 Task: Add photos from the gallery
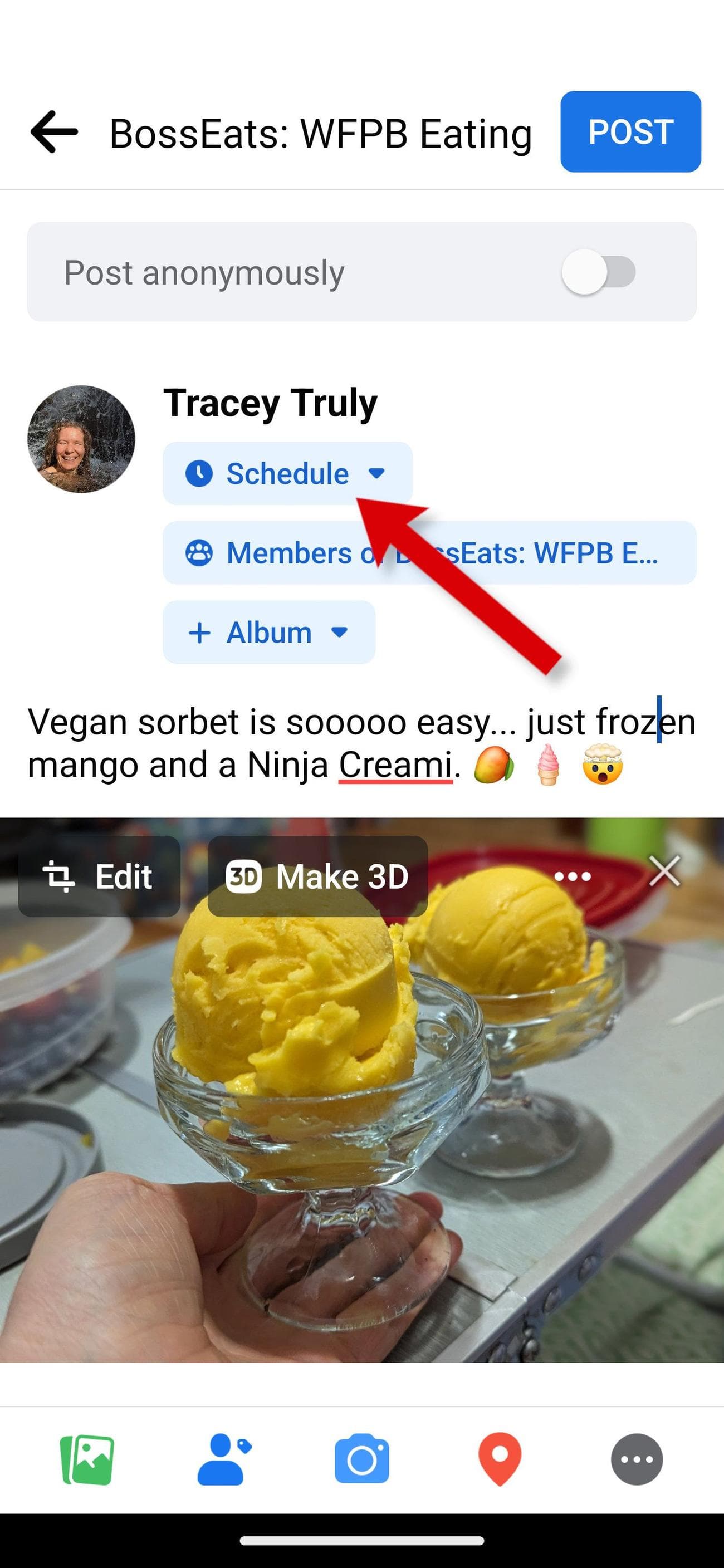87,1459
